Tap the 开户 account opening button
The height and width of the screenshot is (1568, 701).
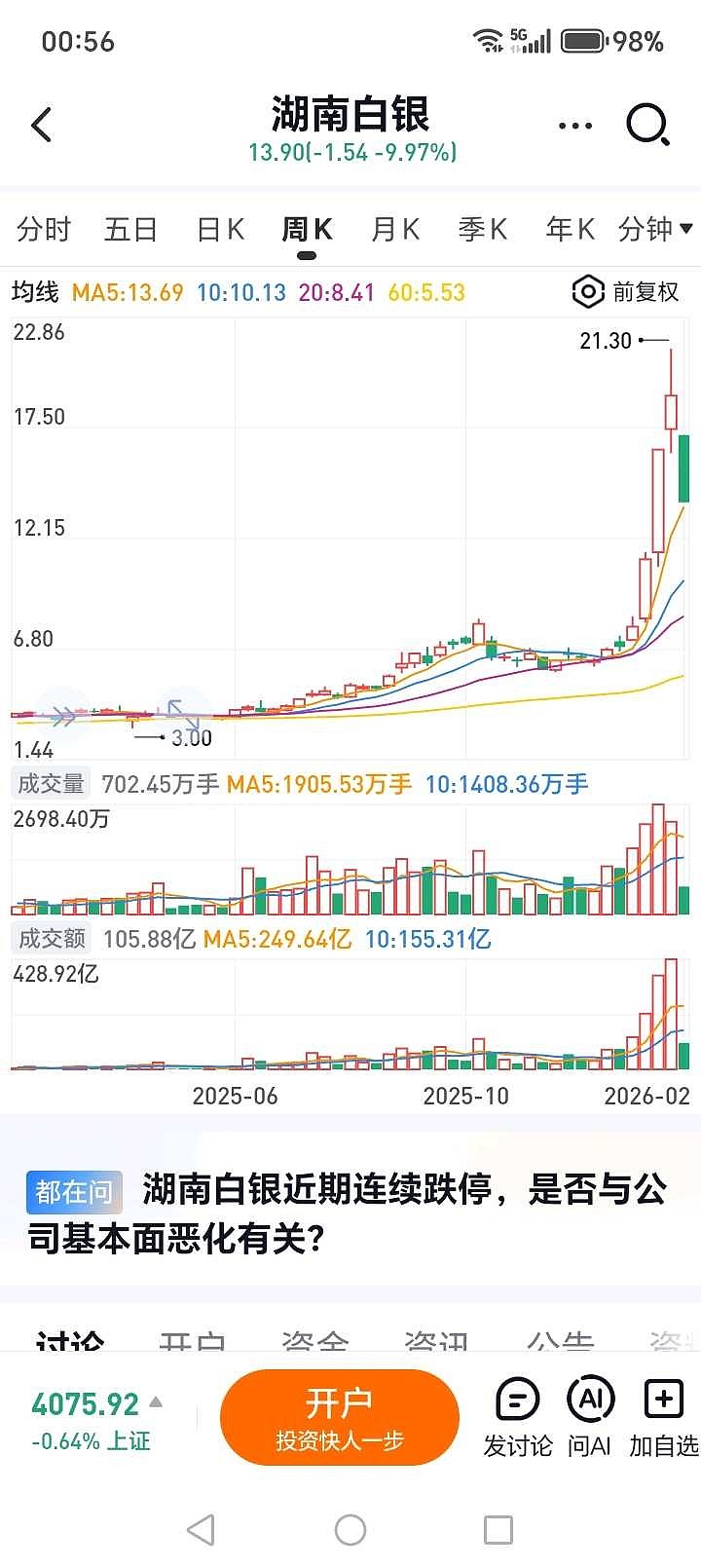coord(339,1417)
